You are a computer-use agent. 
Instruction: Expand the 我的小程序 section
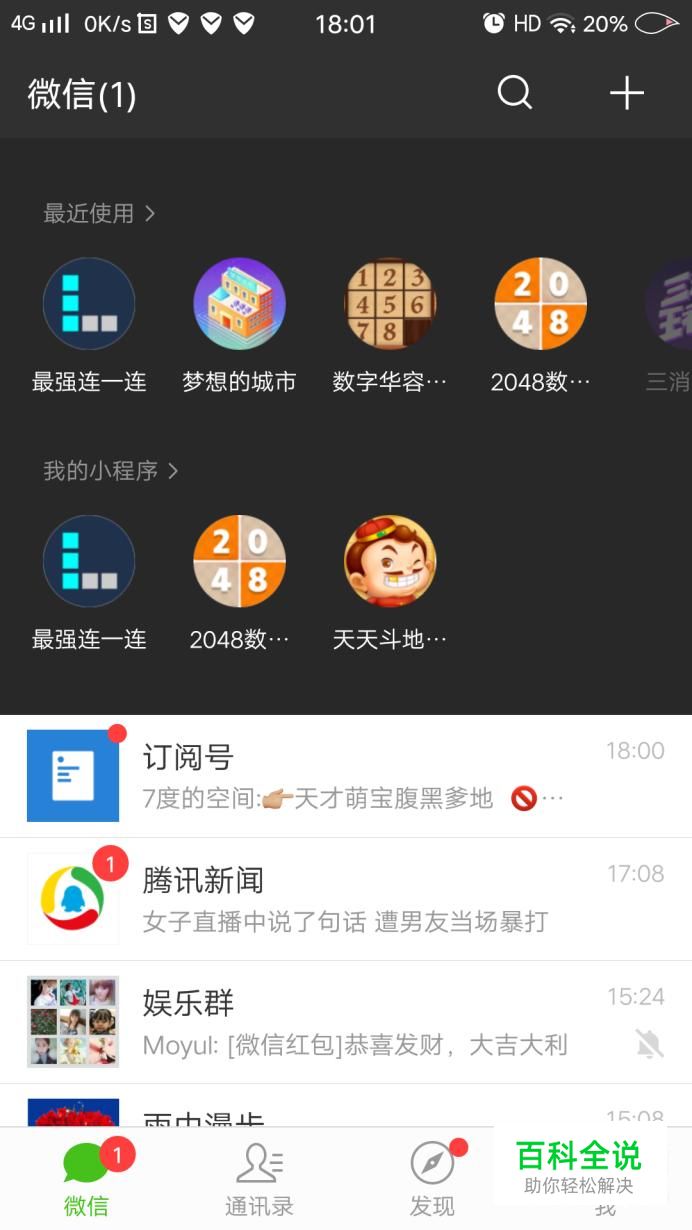(110, 471)
